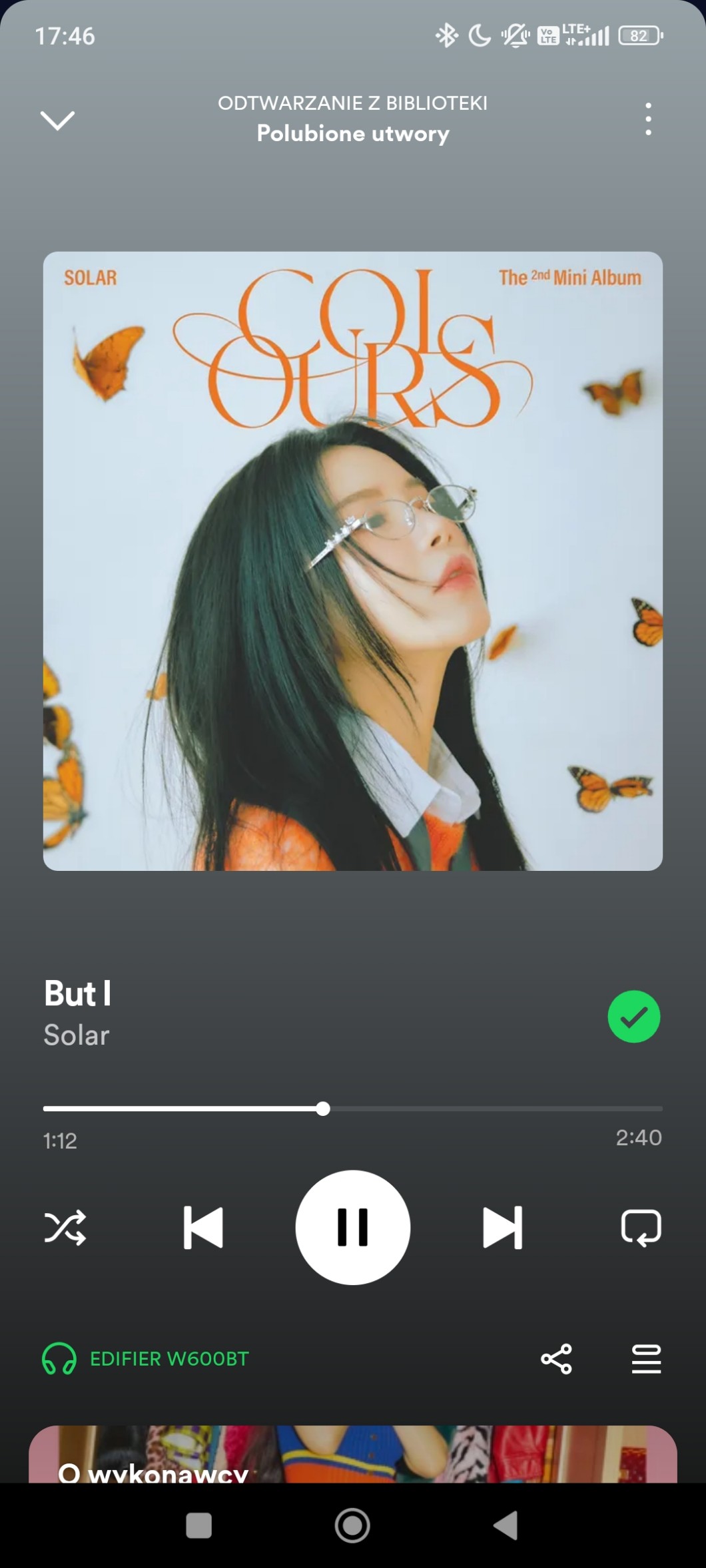The height and width of the screenshot is (1568, 706).
Task: Go to the Android home screen
Action: pos(352,1525)
